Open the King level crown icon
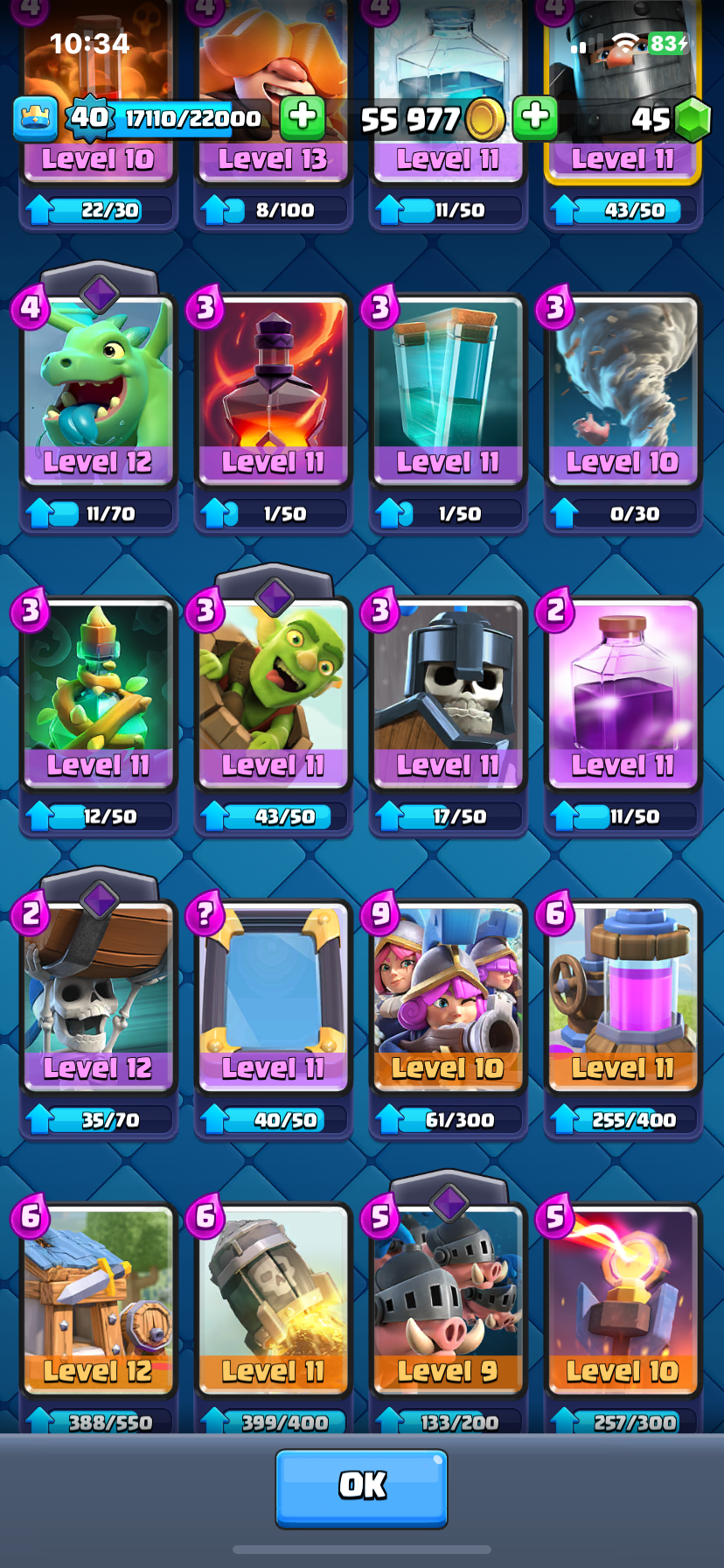This screenshot has width=724, height=1568. [35, 118]
